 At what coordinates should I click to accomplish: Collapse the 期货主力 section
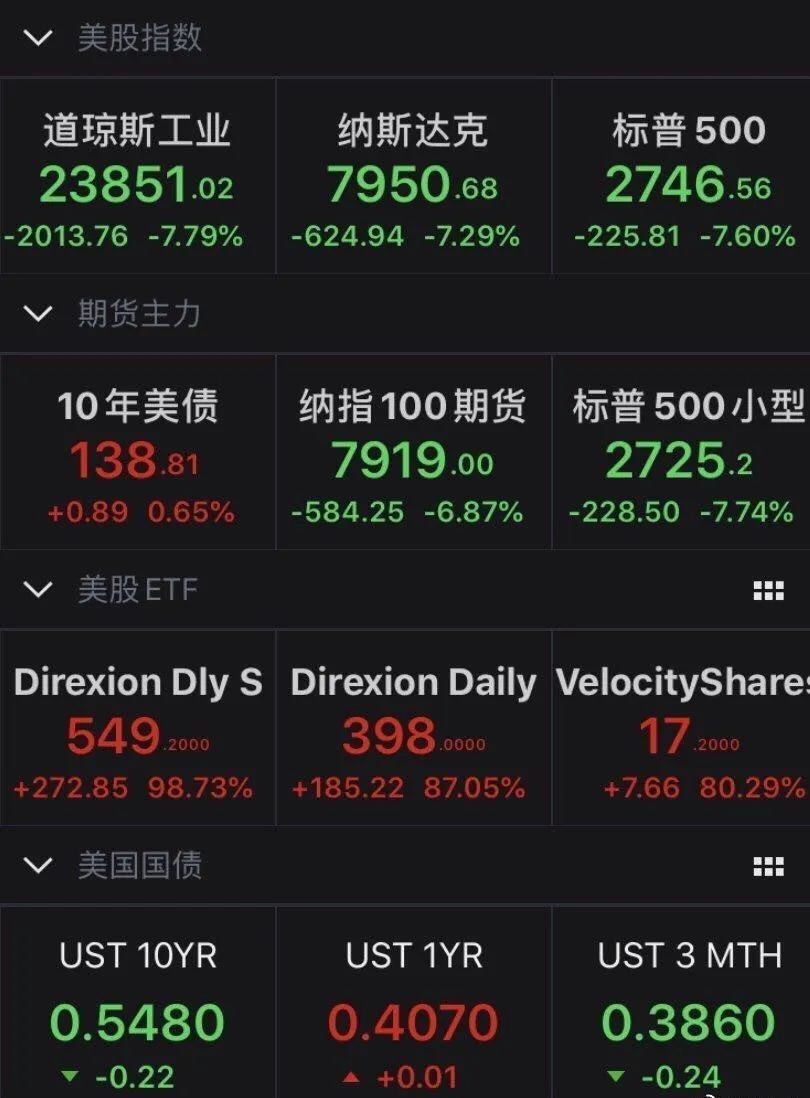(38, 314)
